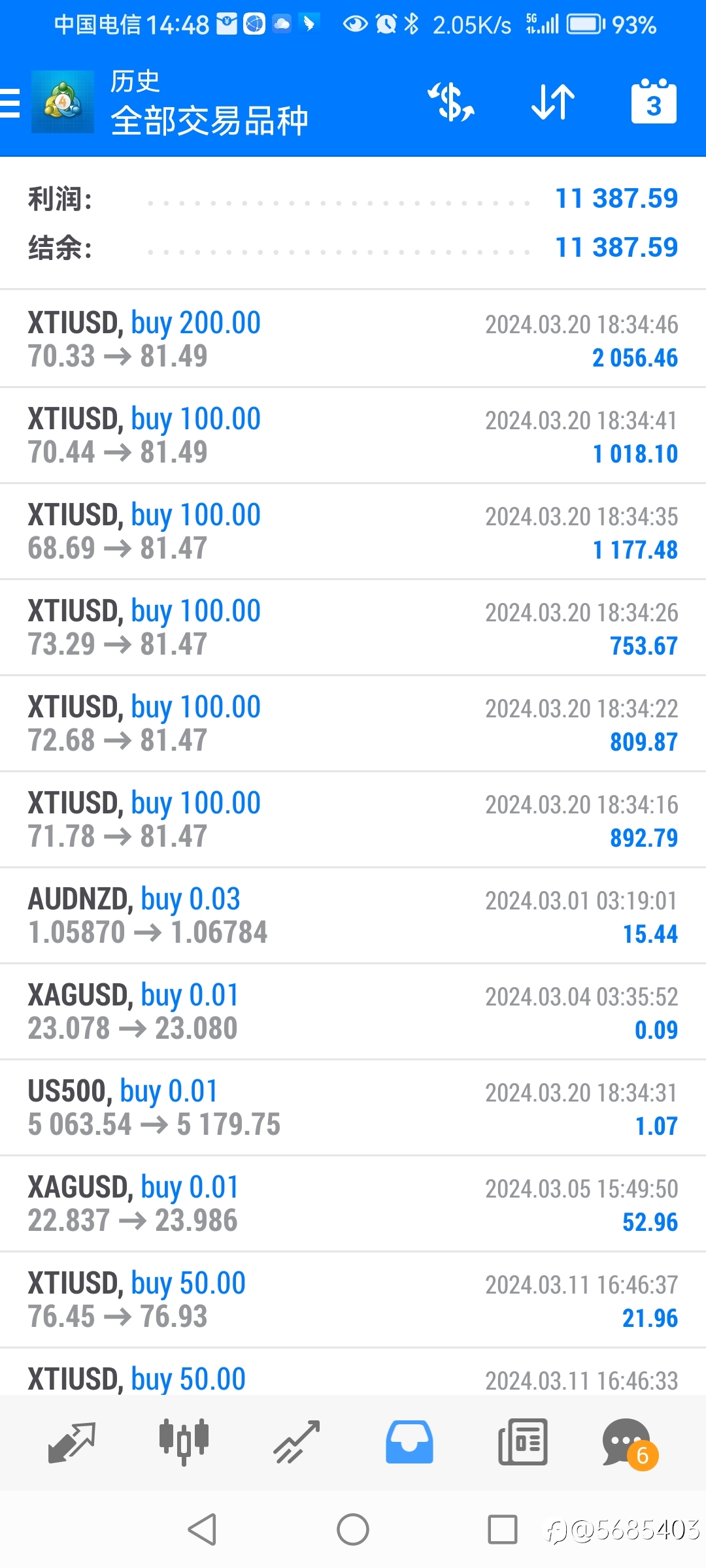The width and height of the screenshot is (706, 1568).
Task: Select XTIUSD trade with profit 1 177.48
Action: pos(353,532)
